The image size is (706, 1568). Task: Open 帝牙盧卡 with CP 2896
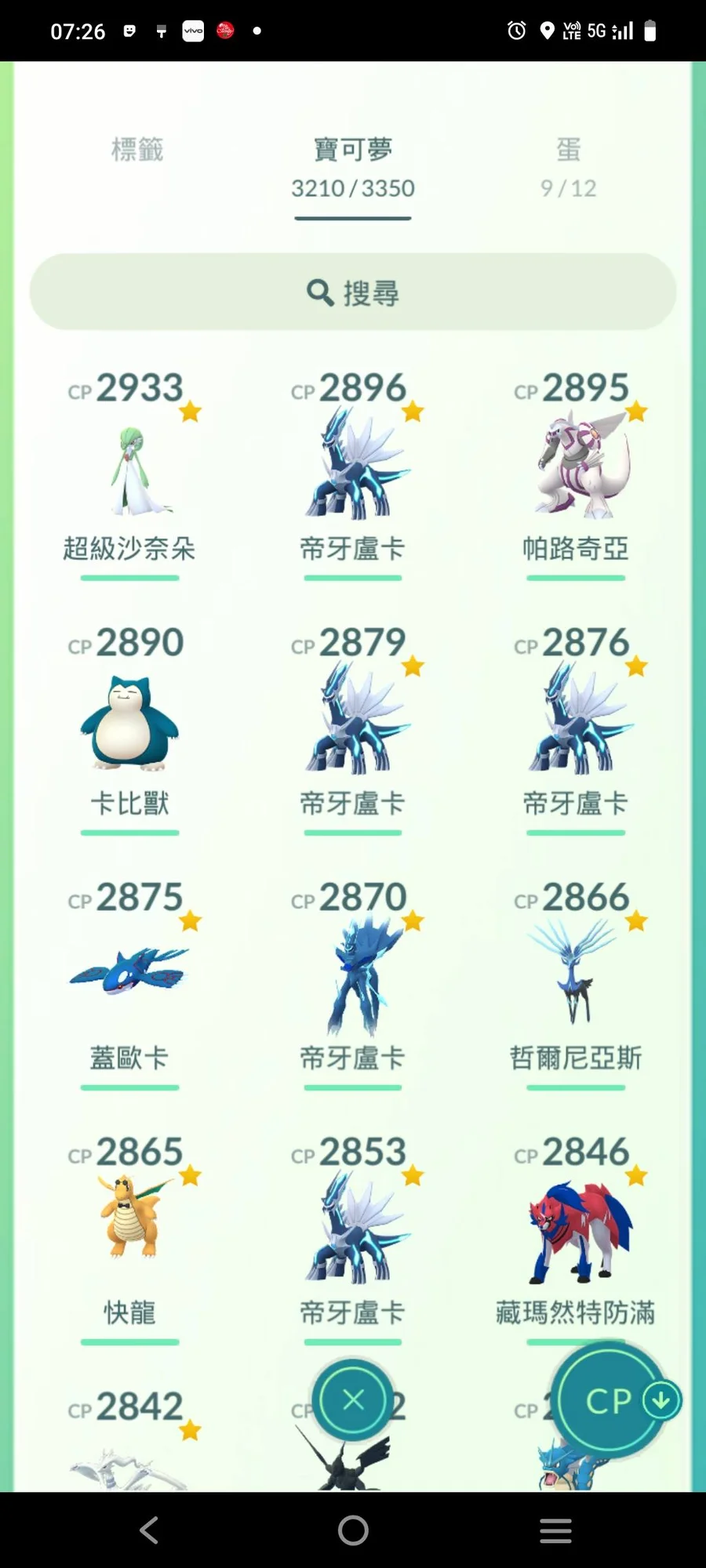point(352,472)
